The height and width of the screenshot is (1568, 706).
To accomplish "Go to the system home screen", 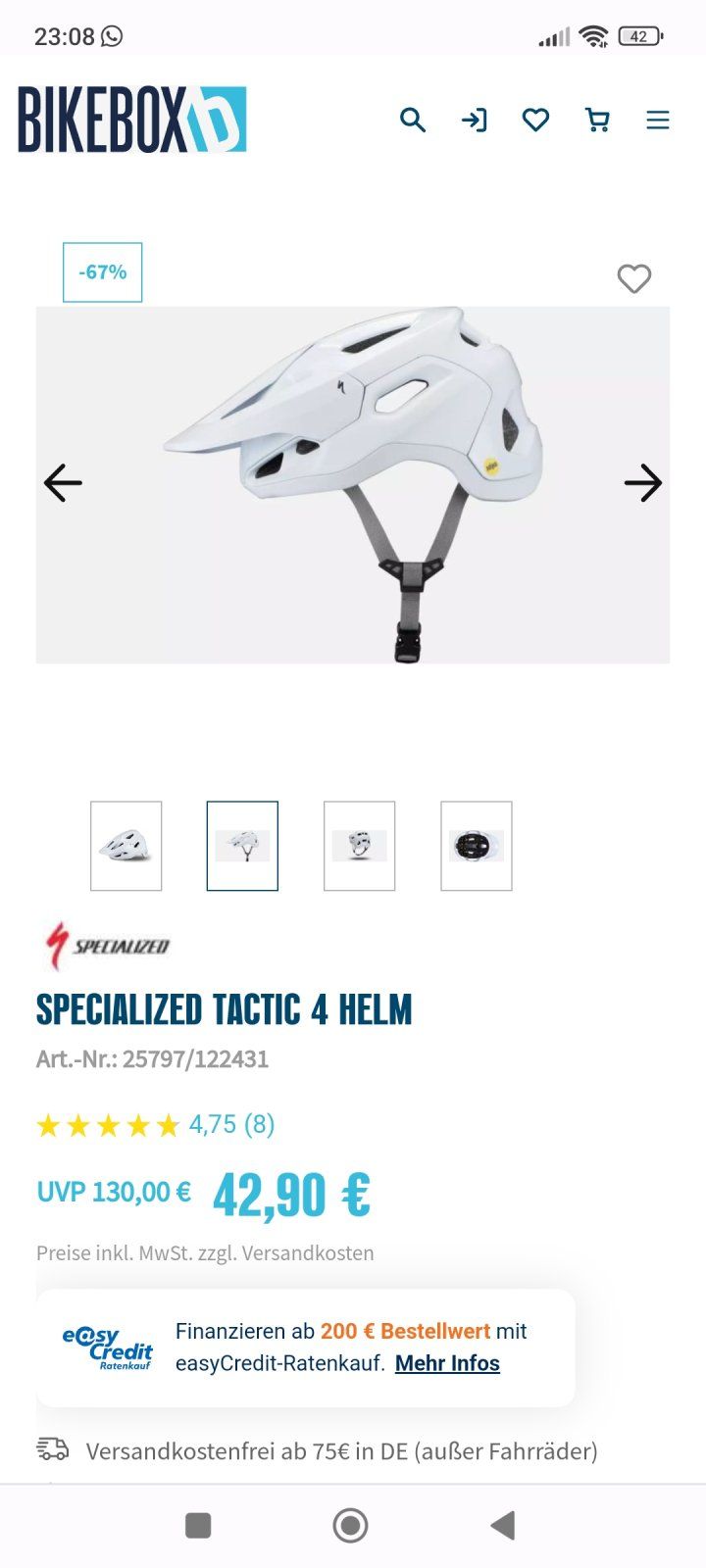I will (x=350, y=1525).
